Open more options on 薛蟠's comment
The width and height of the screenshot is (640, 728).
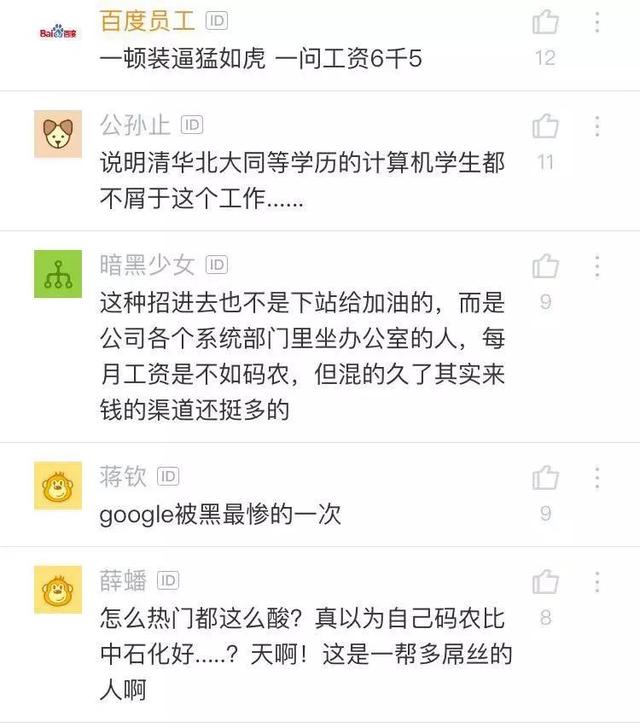pyautogui.click(x=597, y=582)
